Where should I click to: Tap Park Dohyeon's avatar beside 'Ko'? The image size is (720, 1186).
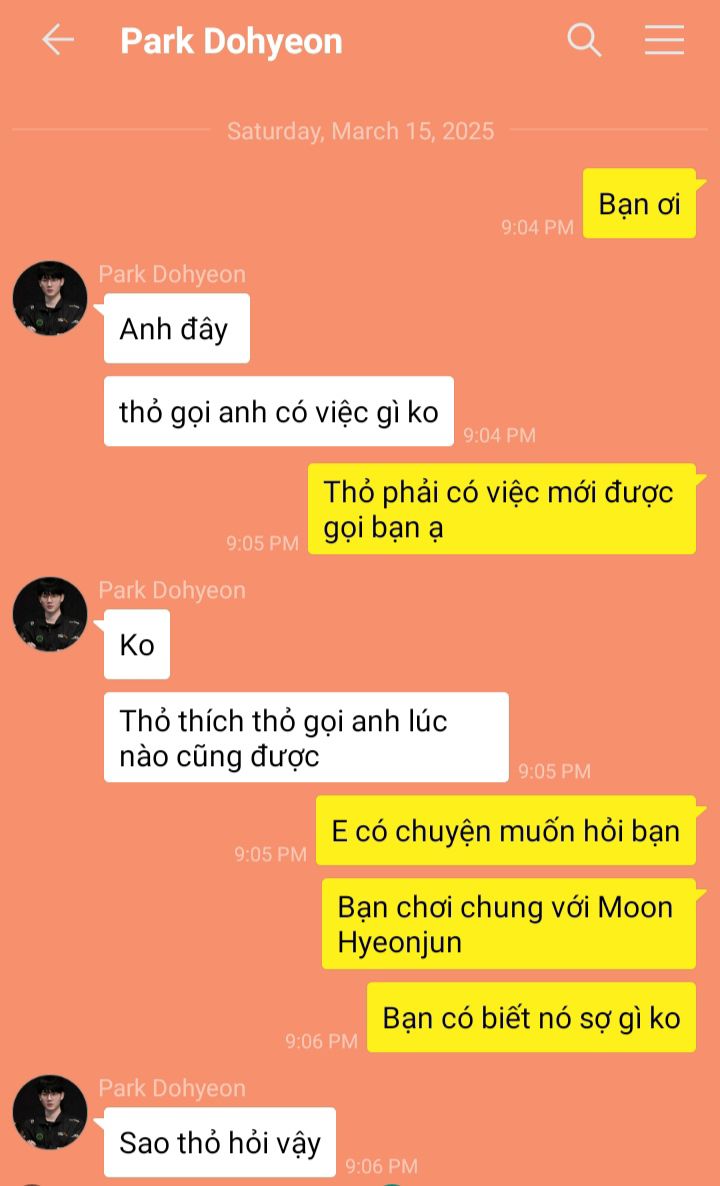[x=50, y=614]
